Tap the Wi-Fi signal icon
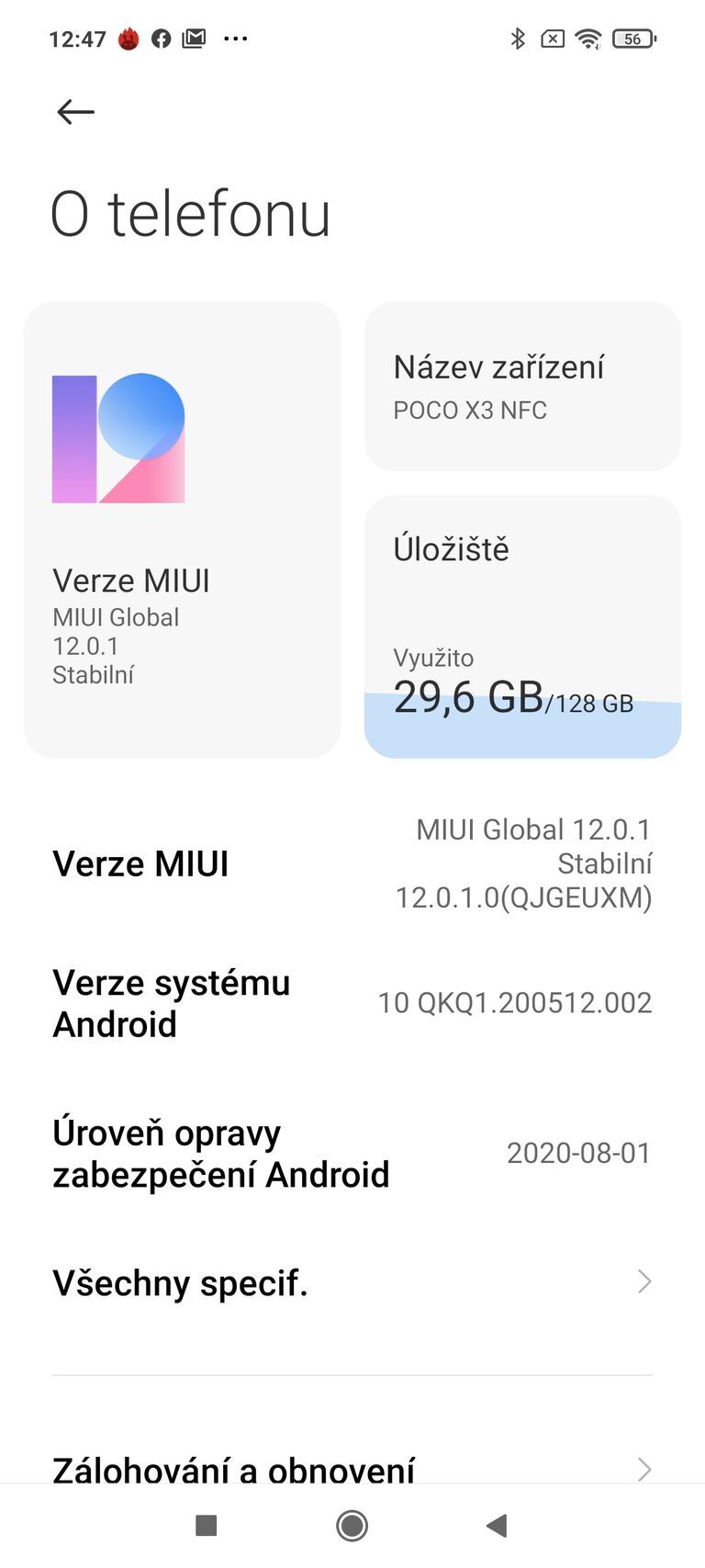The height and width of the screenshot is (1568, 705). (587, 39)
